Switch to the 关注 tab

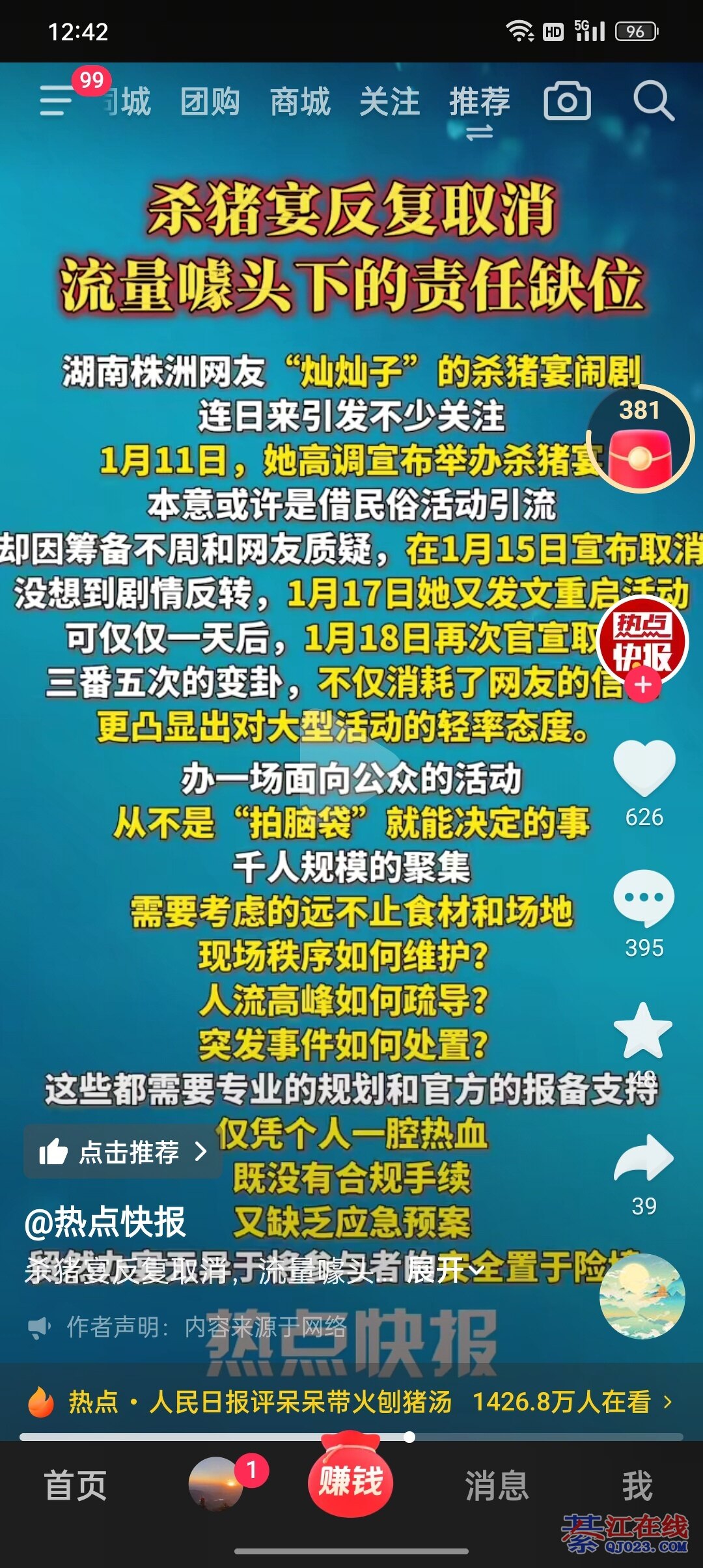point(389,102)
